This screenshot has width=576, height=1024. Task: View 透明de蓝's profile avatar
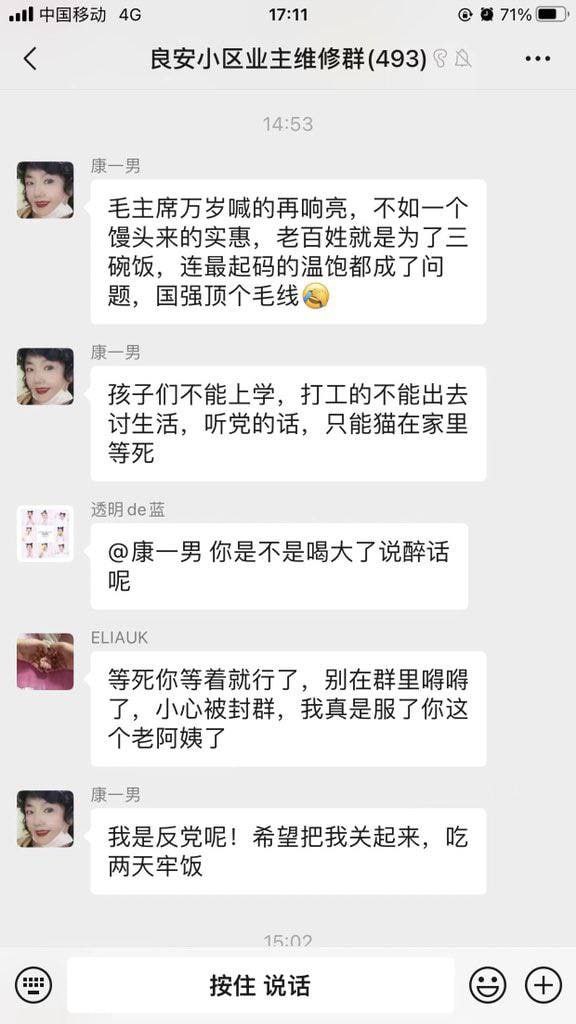pyautogui.click(x=45, y=534)
